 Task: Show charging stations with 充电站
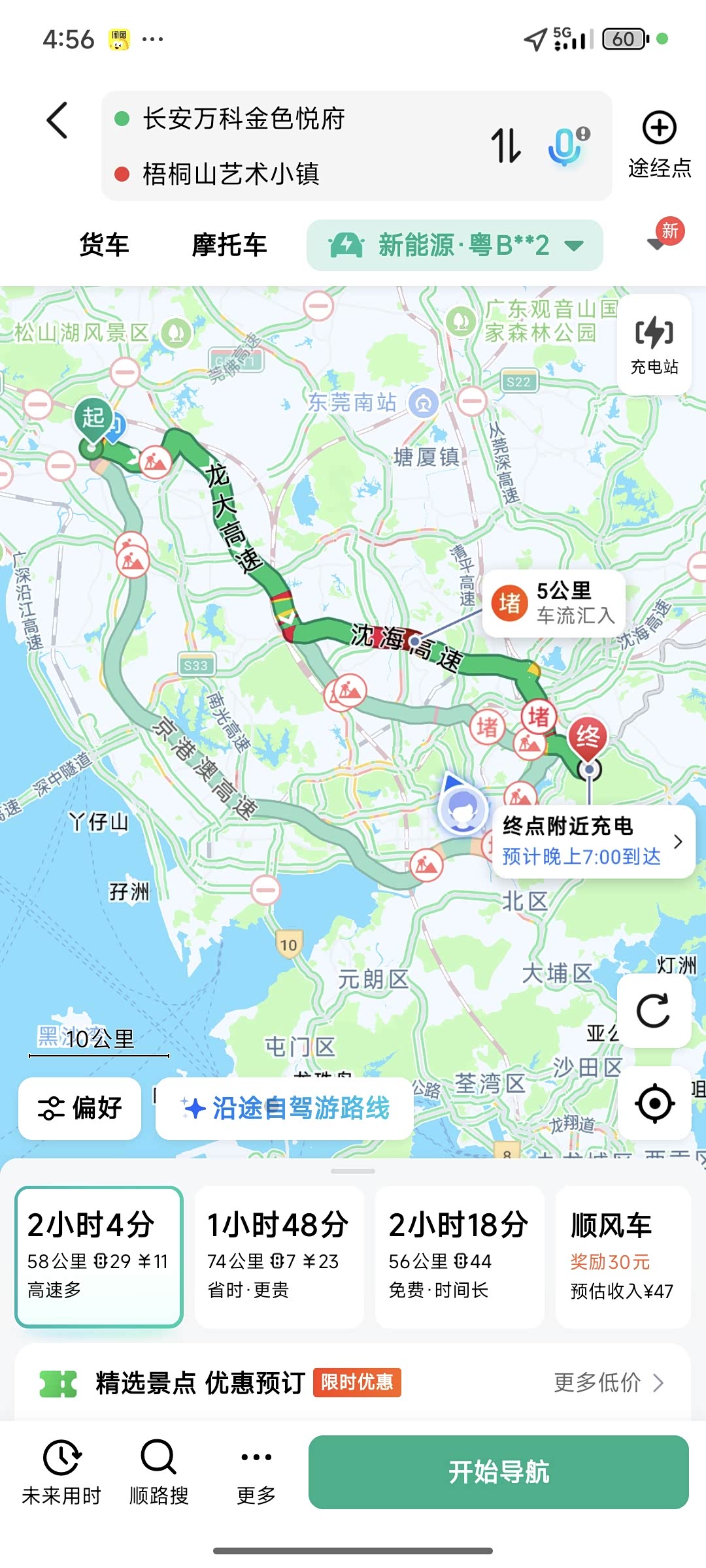coord(654,345)
